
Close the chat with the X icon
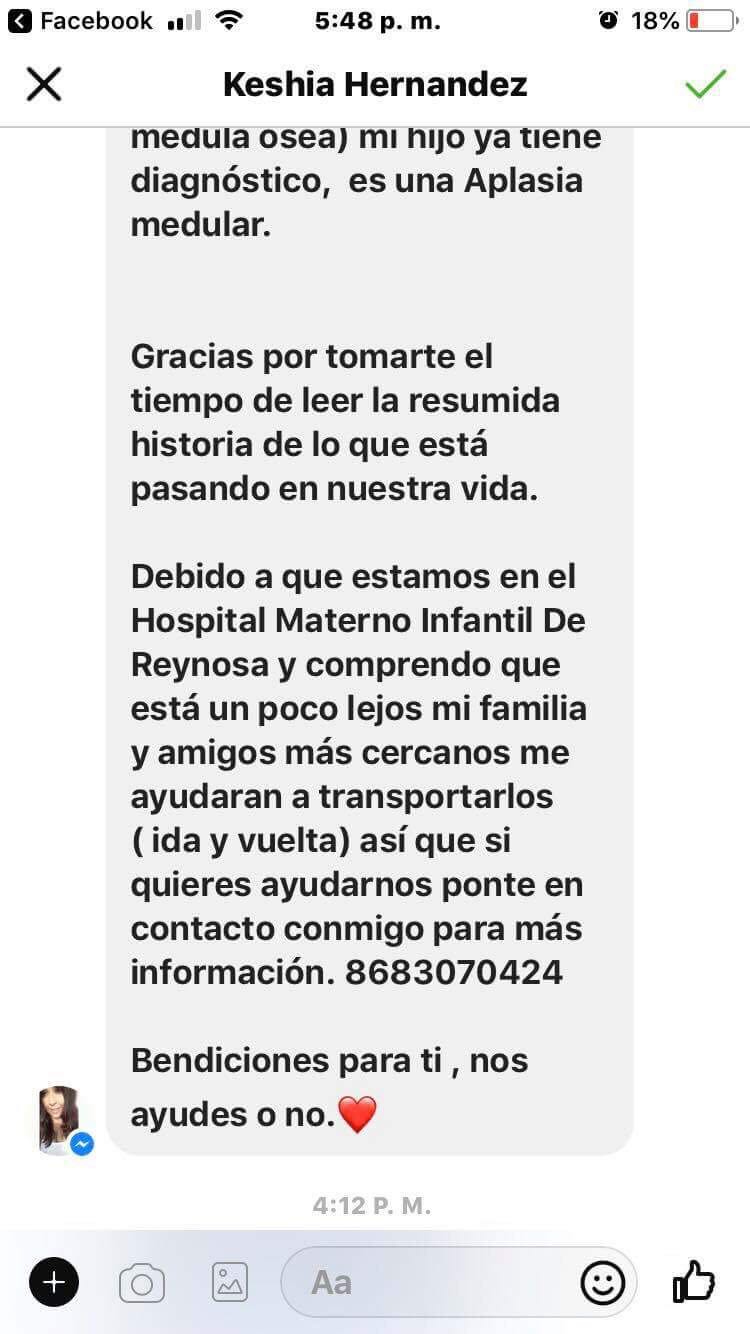44,85
